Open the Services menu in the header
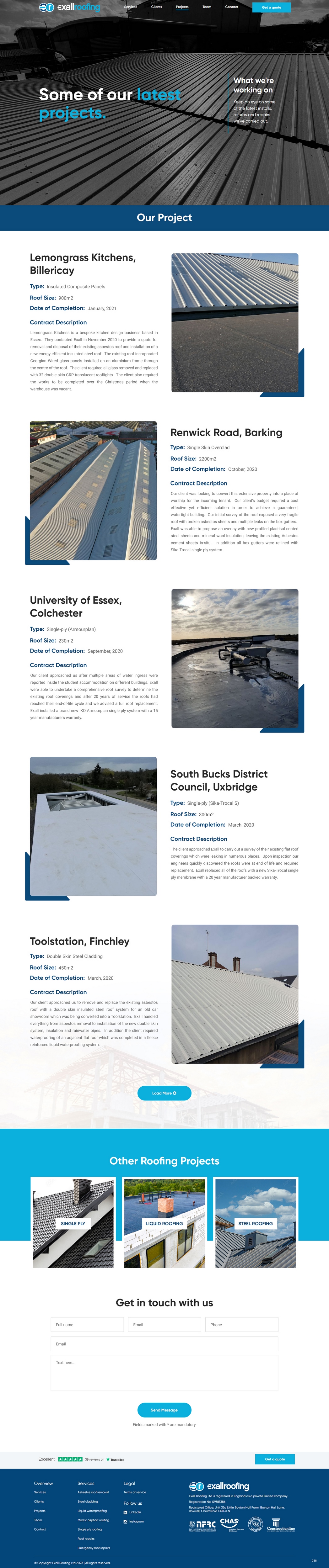 [130, 7]
